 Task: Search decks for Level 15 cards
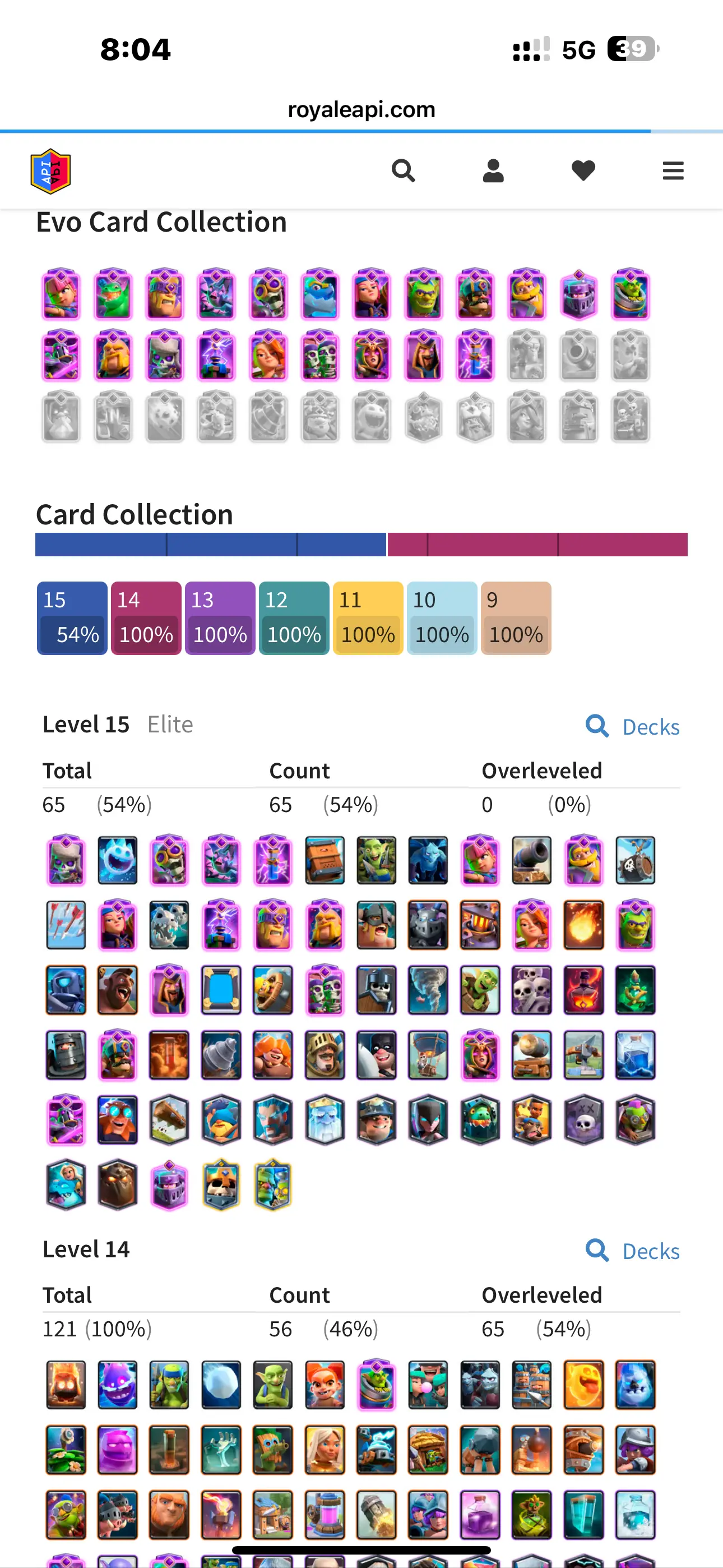pos(633,726)
